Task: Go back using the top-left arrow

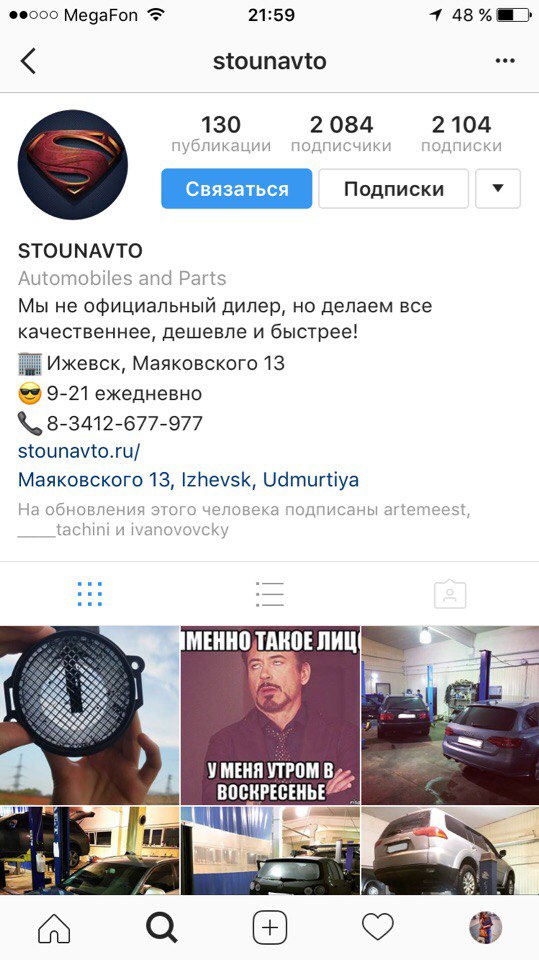Action: 28,61
